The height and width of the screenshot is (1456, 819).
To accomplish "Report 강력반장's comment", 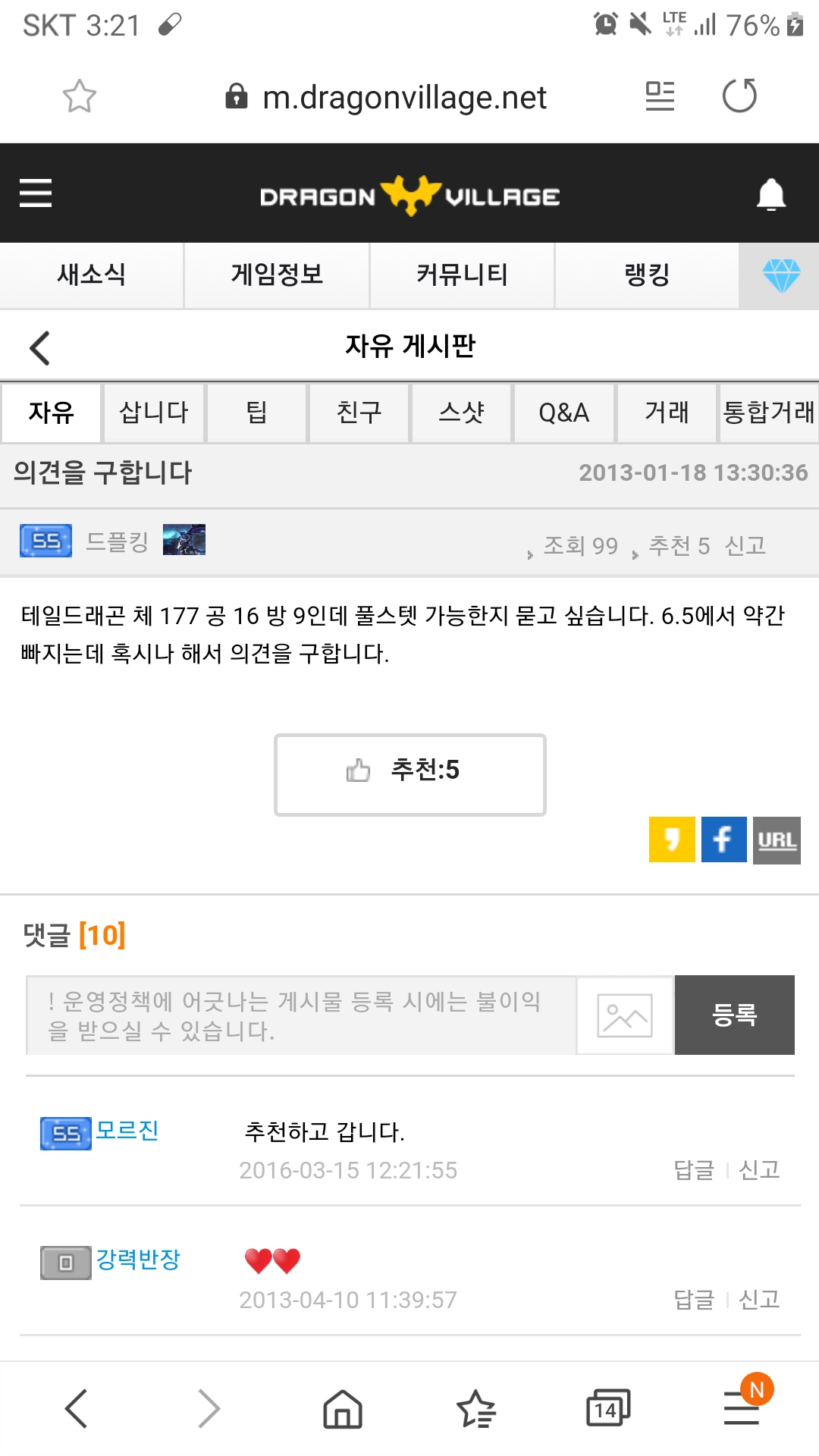I will pos(759,1300).
